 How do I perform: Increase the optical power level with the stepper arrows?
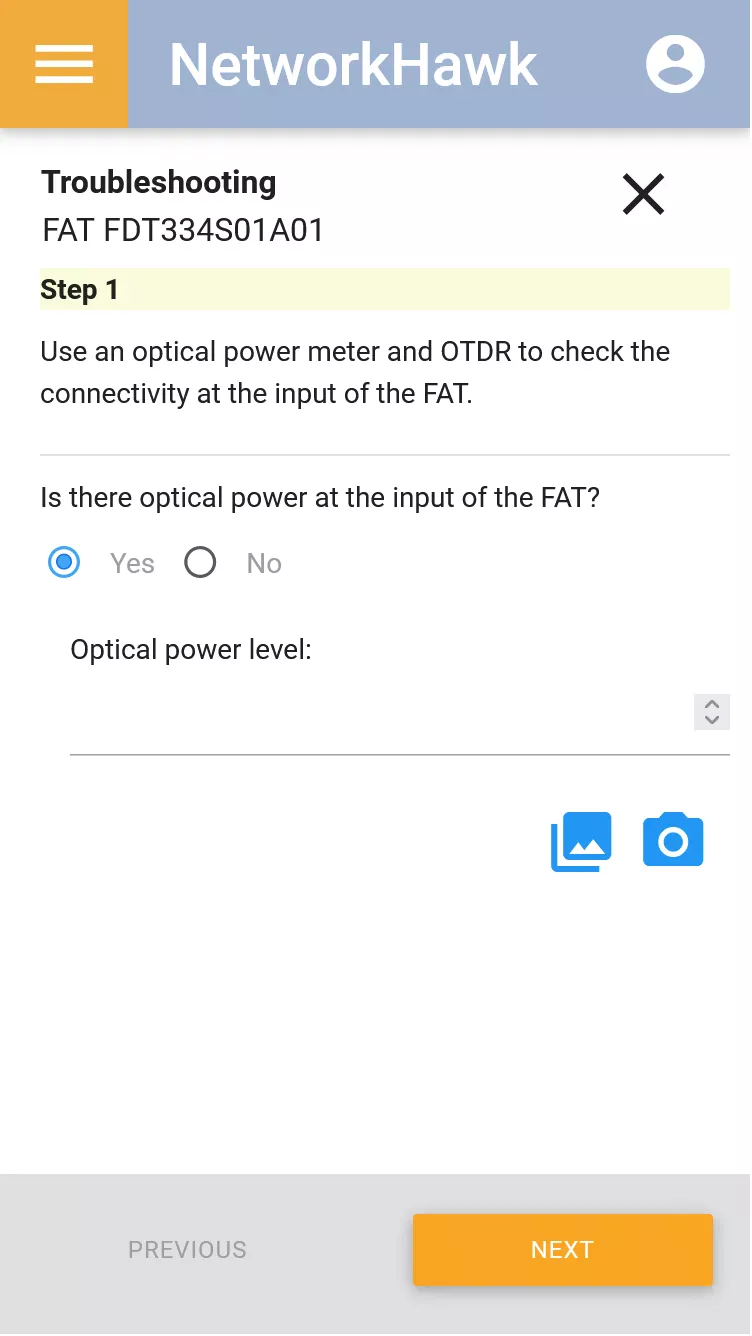coord(712,703)
